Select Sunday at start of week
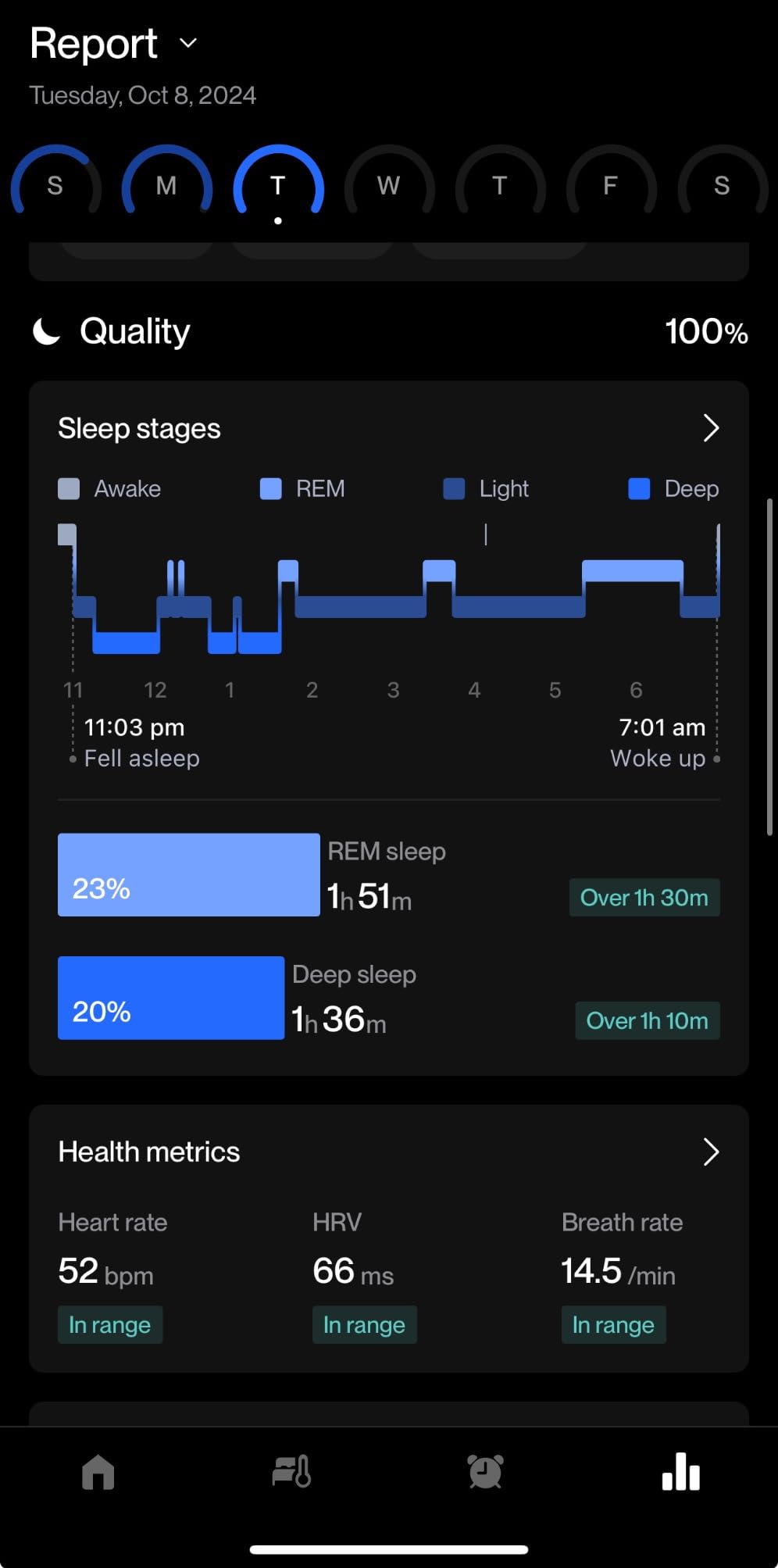Viewport: 778px width, 1568px height. [x=55, y=186]
